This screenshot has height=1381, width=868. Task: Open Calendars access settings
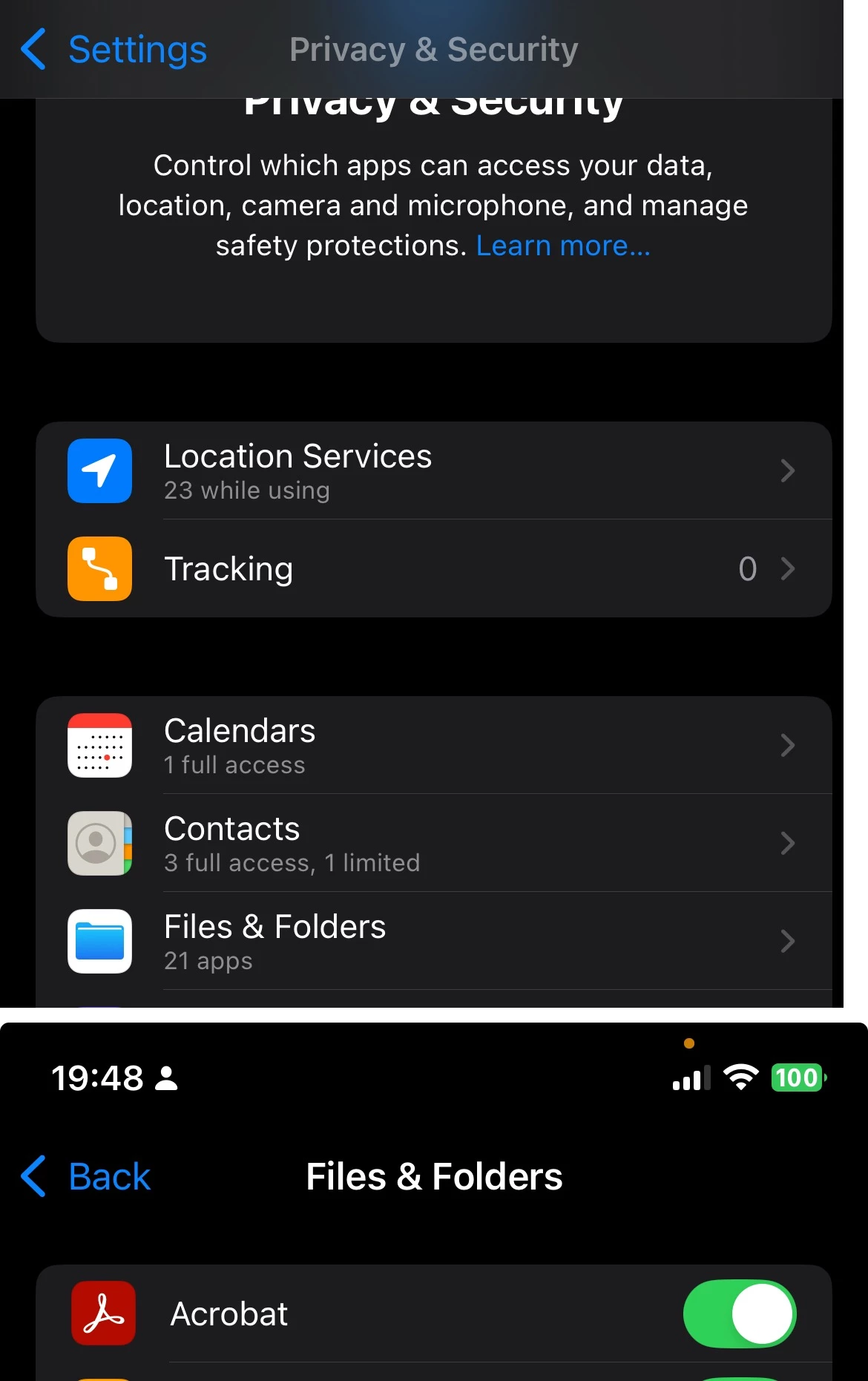(x=433, y=745)
